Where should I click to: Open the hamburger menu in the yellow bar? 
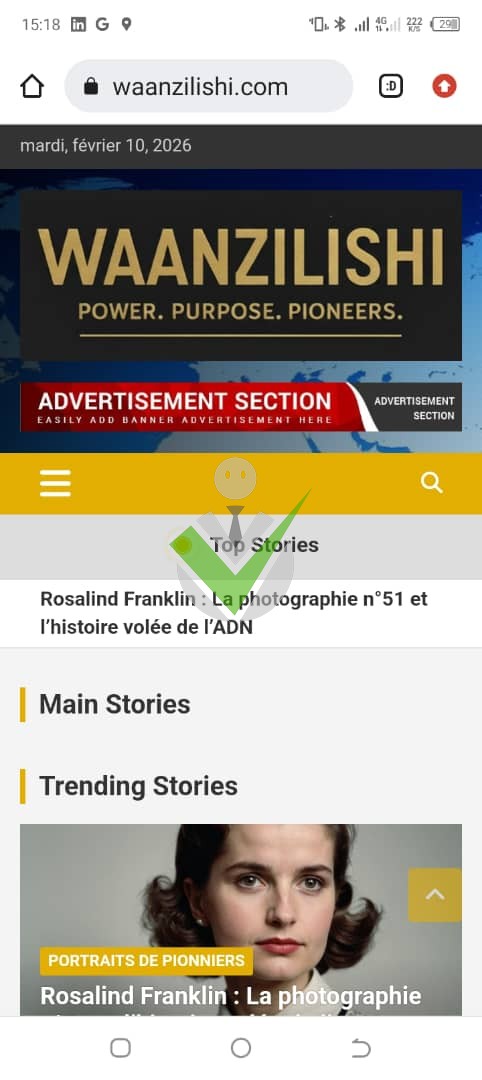coord(55,483)
